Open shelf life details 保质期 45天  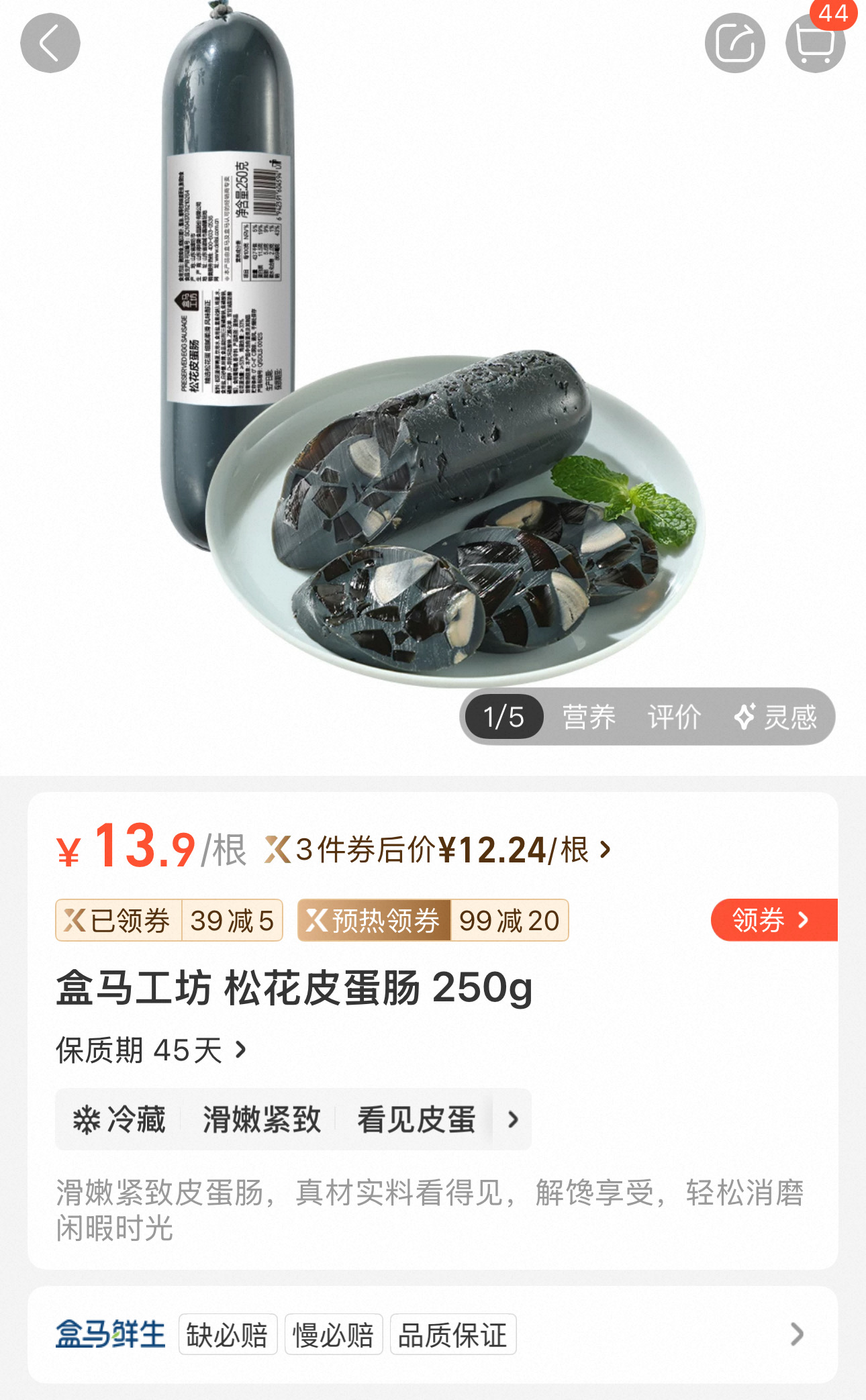click(152, 1050)
